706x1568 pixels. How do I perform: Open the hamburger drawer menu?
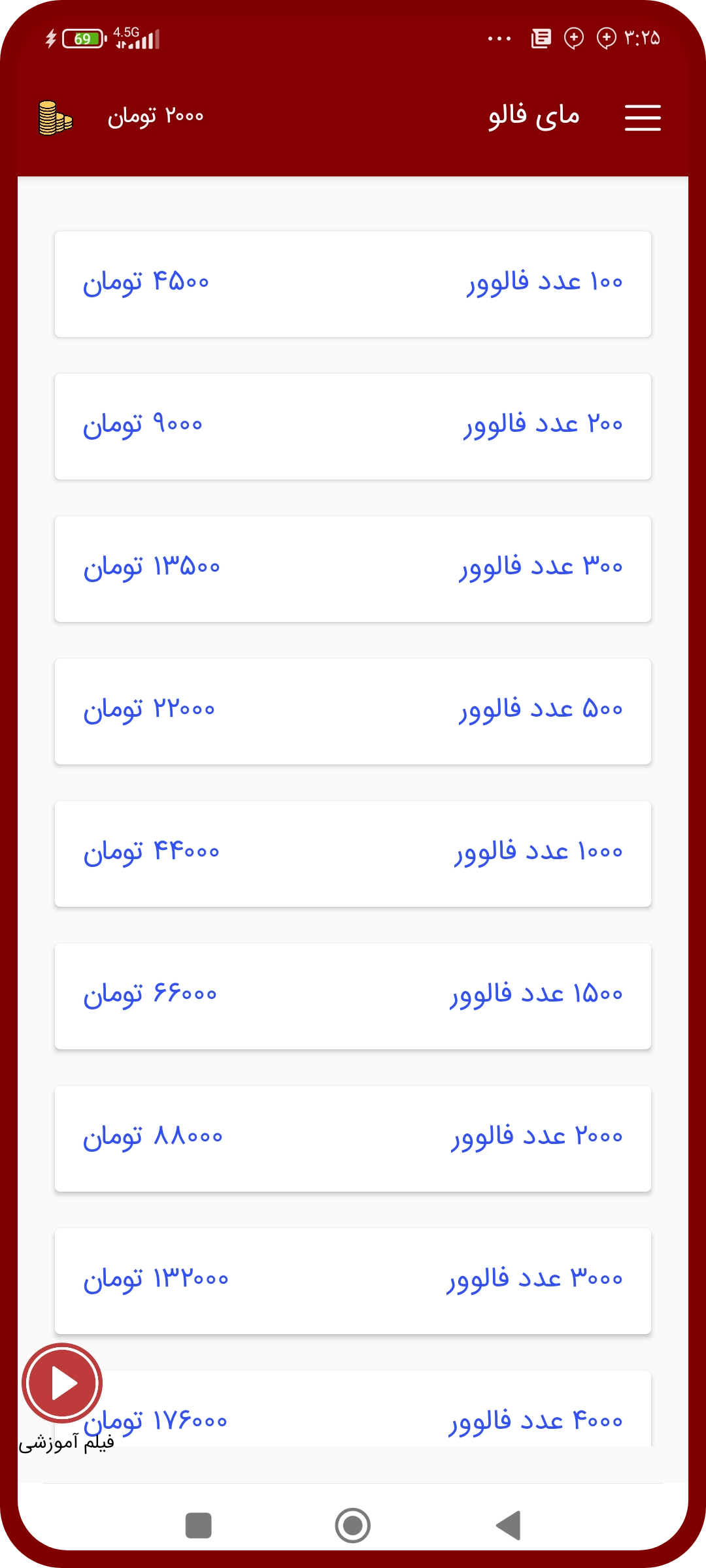point(643,118)
